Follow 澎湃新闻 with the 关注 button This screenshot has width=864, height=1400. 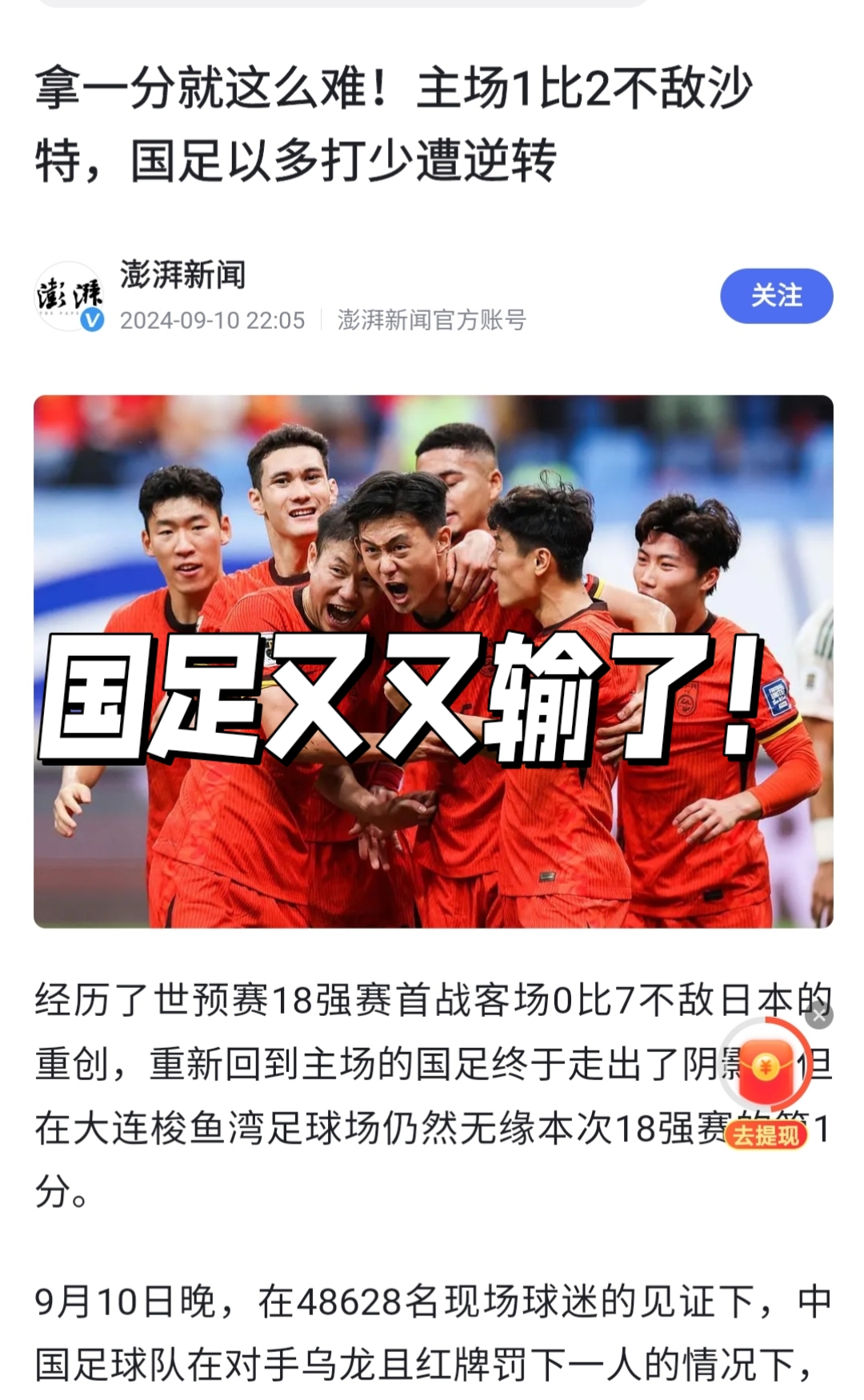pyautogui.click(x=775, y=296)
